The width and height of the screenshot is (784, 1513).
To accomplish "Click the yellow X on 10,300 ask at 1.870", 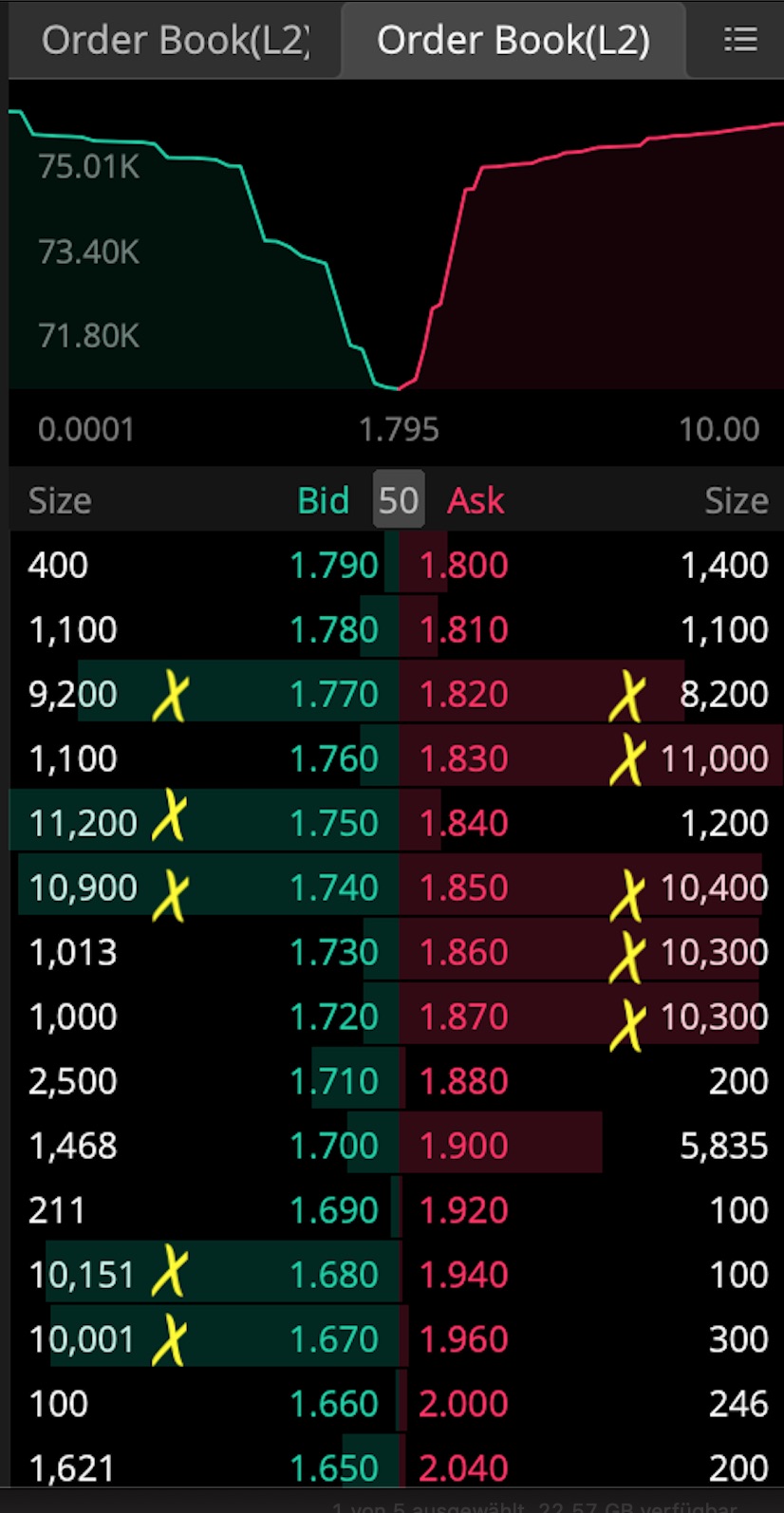I will click(629, 1016).
